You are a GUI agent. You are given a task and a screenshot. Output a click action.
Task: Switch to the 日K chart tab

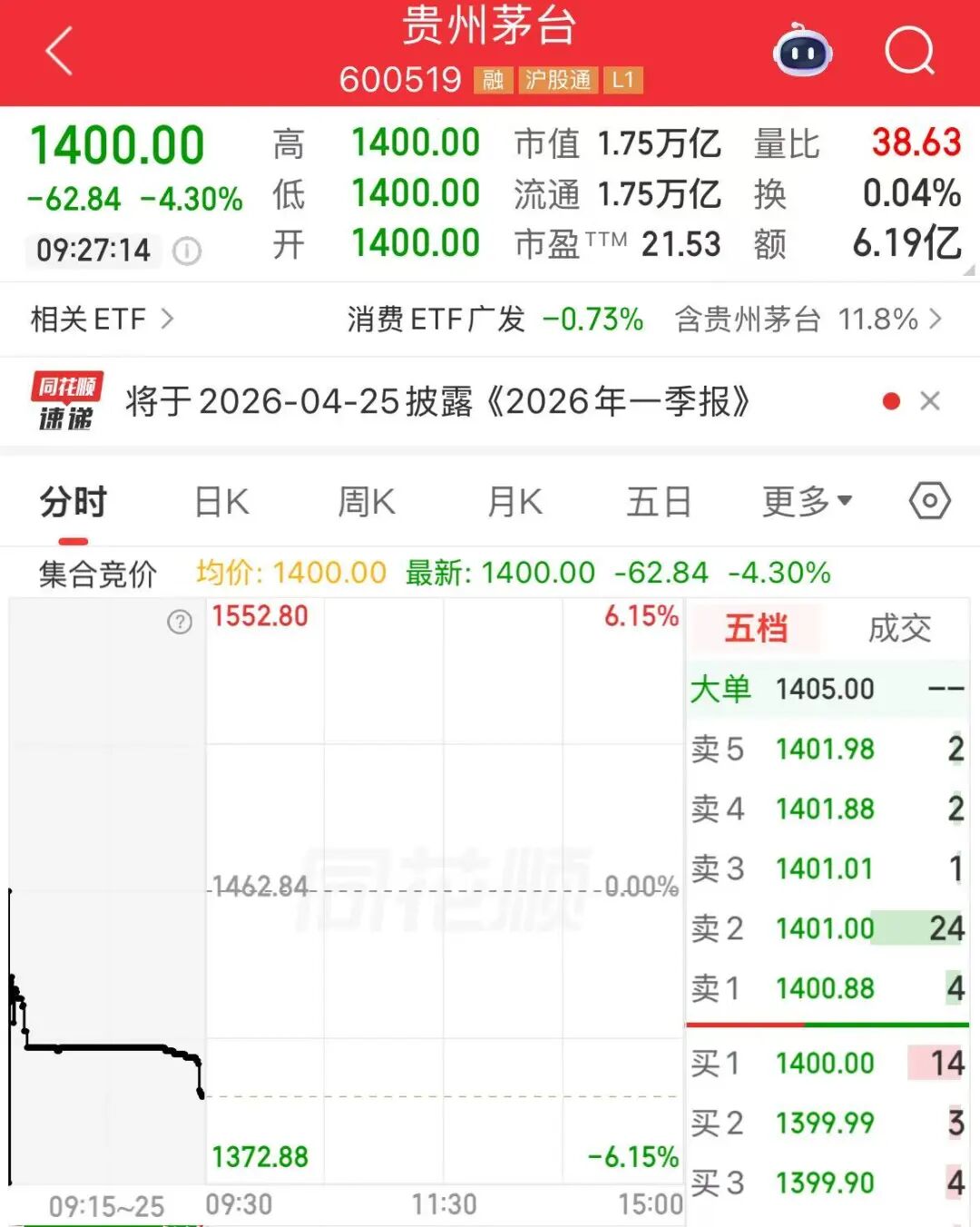pyautogui.click(x=221, y=502)
